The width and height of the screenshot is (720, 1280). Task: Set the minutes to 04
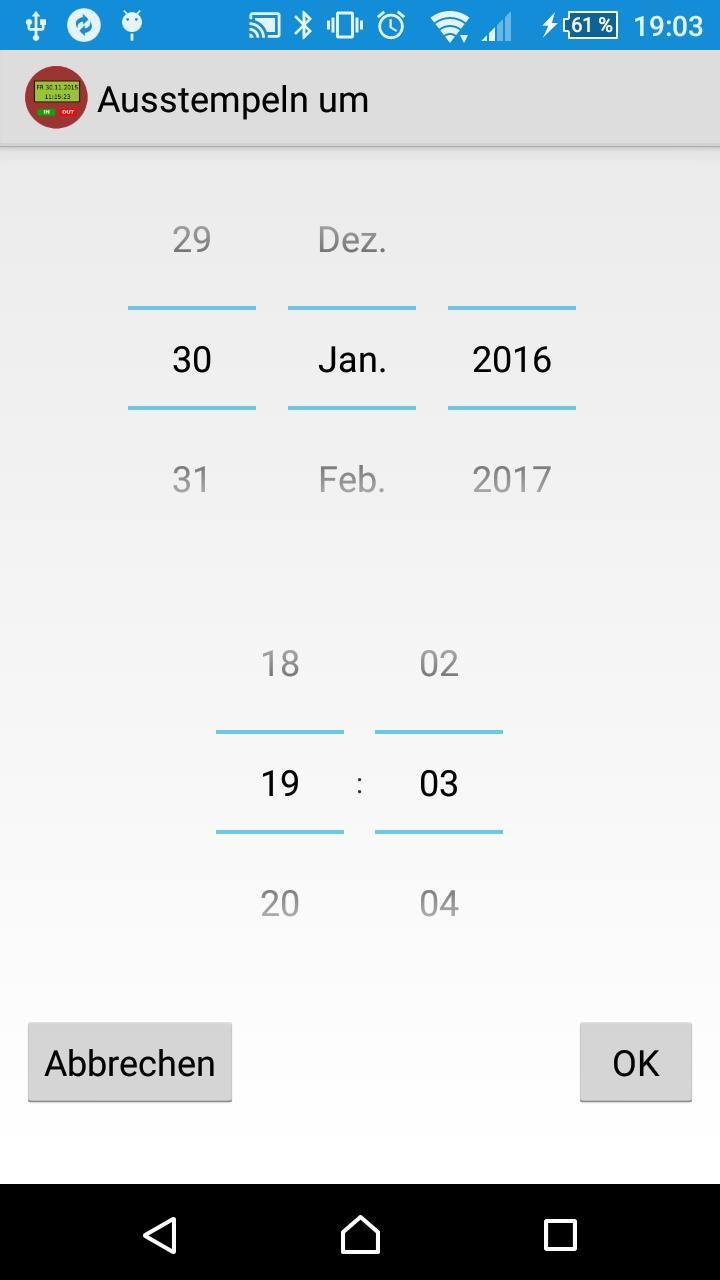click(x=439, y=903)
